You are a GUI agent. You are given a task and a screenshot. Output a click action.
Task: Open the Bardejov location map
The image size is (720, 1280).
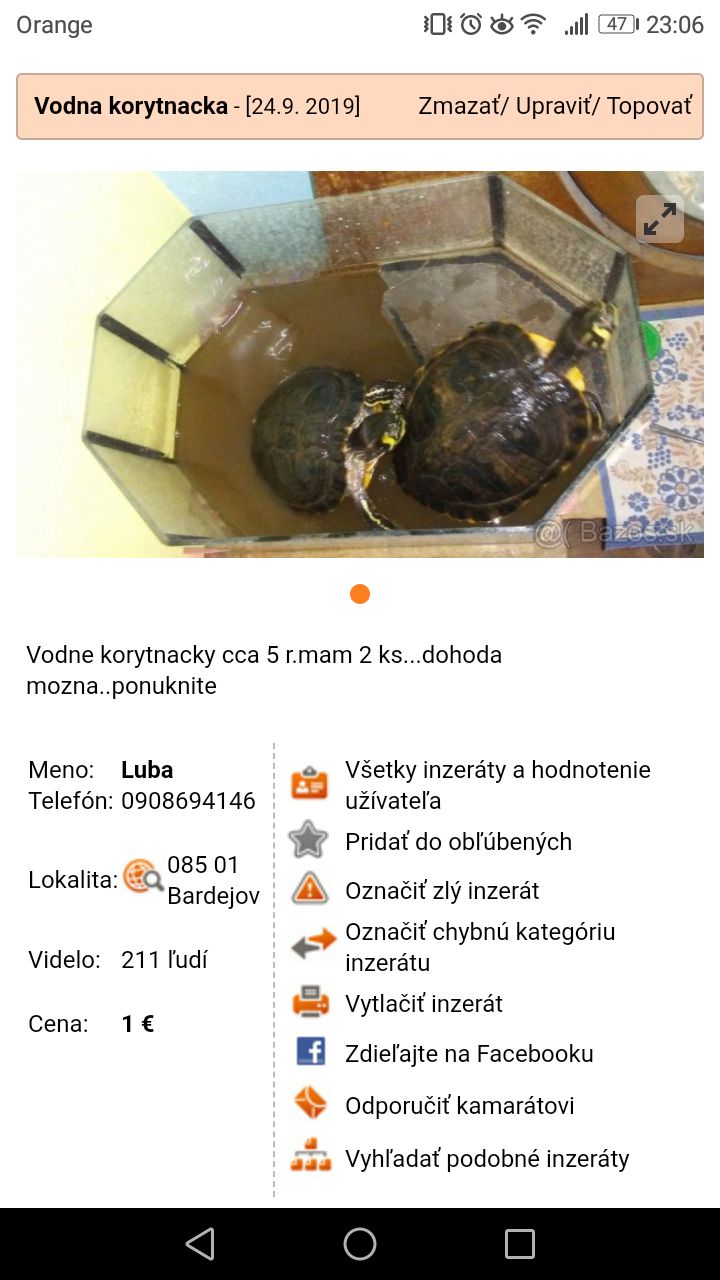point(143,880)
